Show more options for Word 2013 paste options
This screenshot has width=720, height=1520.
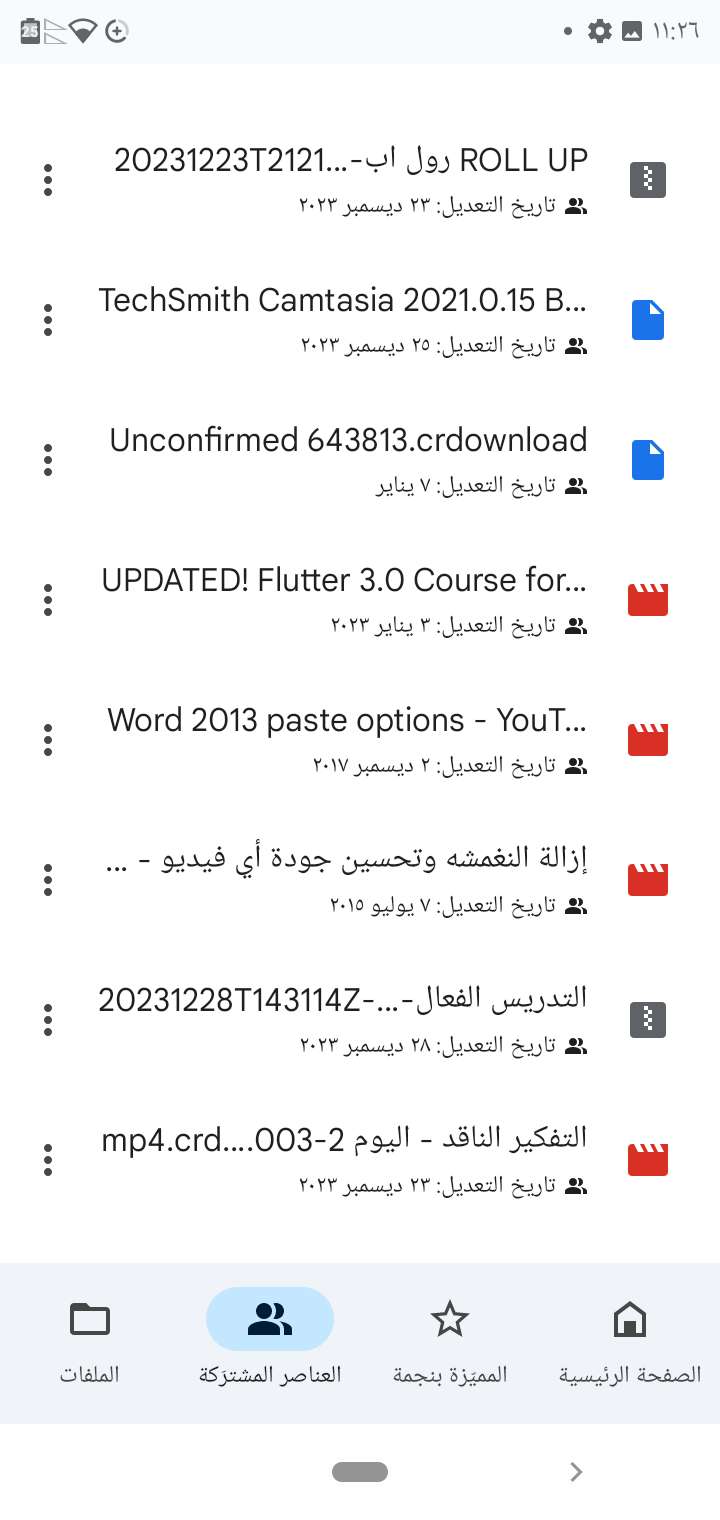48,740
